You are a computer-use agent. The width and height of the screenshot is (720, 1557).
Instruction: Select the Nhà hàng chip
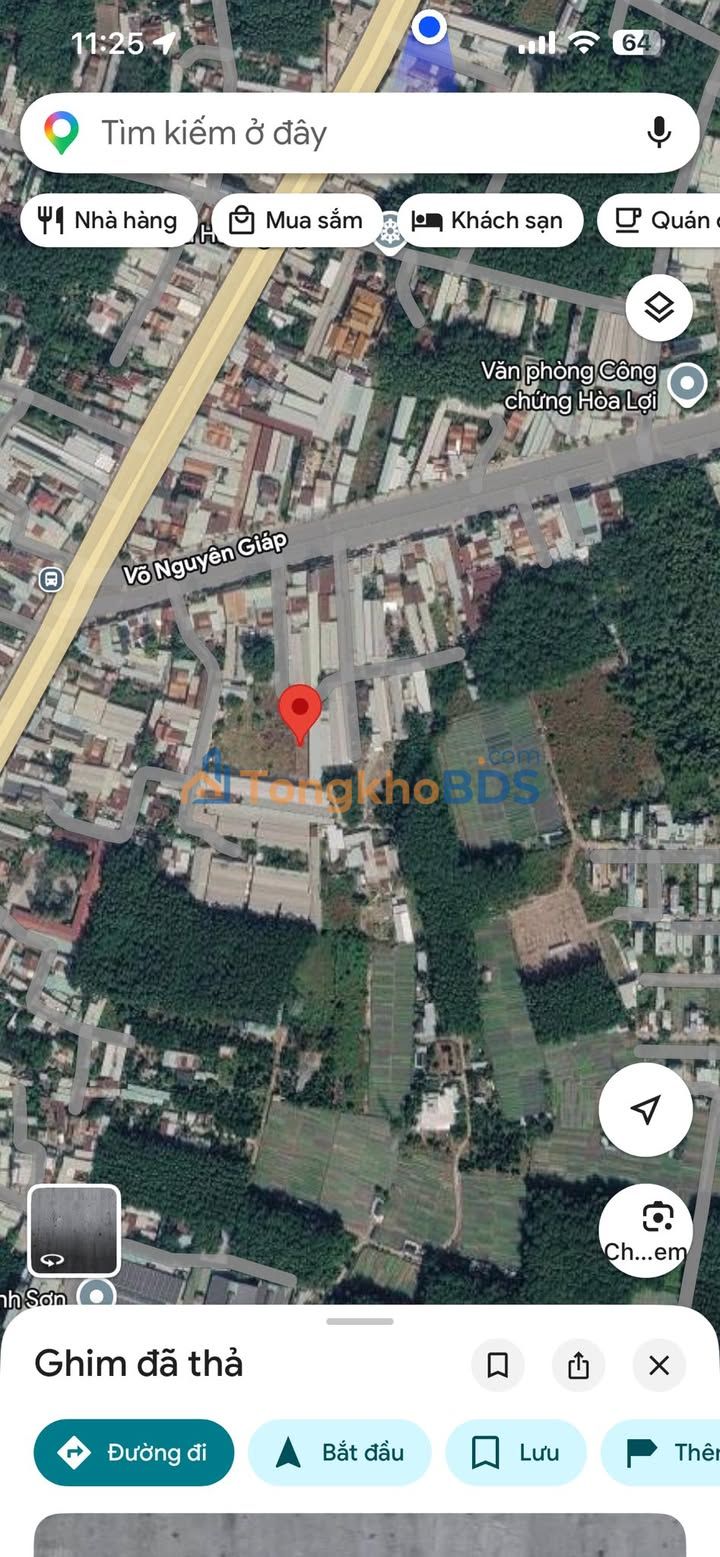coord(108,221)
